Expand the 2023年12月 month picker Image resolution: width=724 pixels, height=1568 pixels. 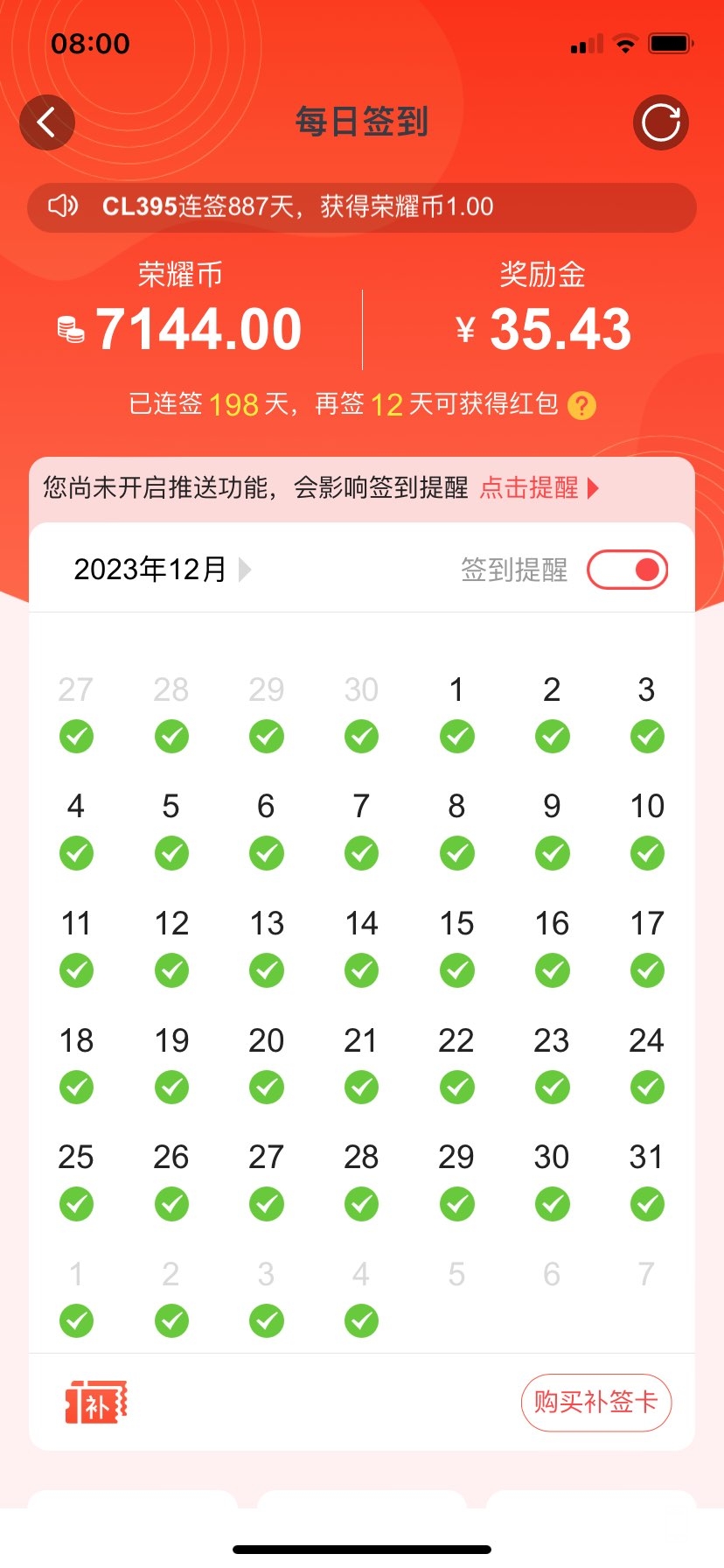click(x=163, y=570)
